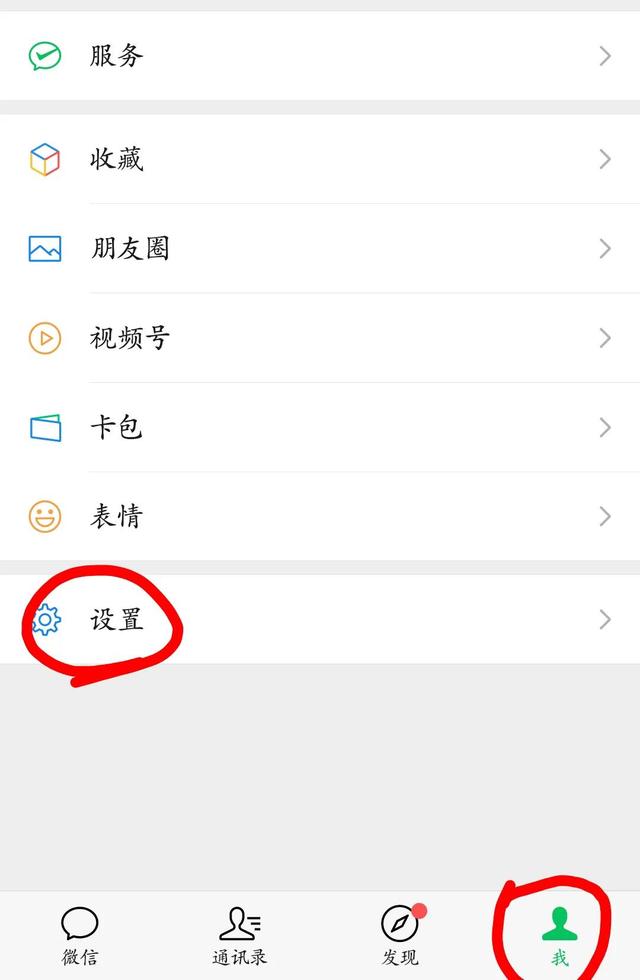Open 卡包 card wallet
Screen dimensions: 640x980
(320, 427)
